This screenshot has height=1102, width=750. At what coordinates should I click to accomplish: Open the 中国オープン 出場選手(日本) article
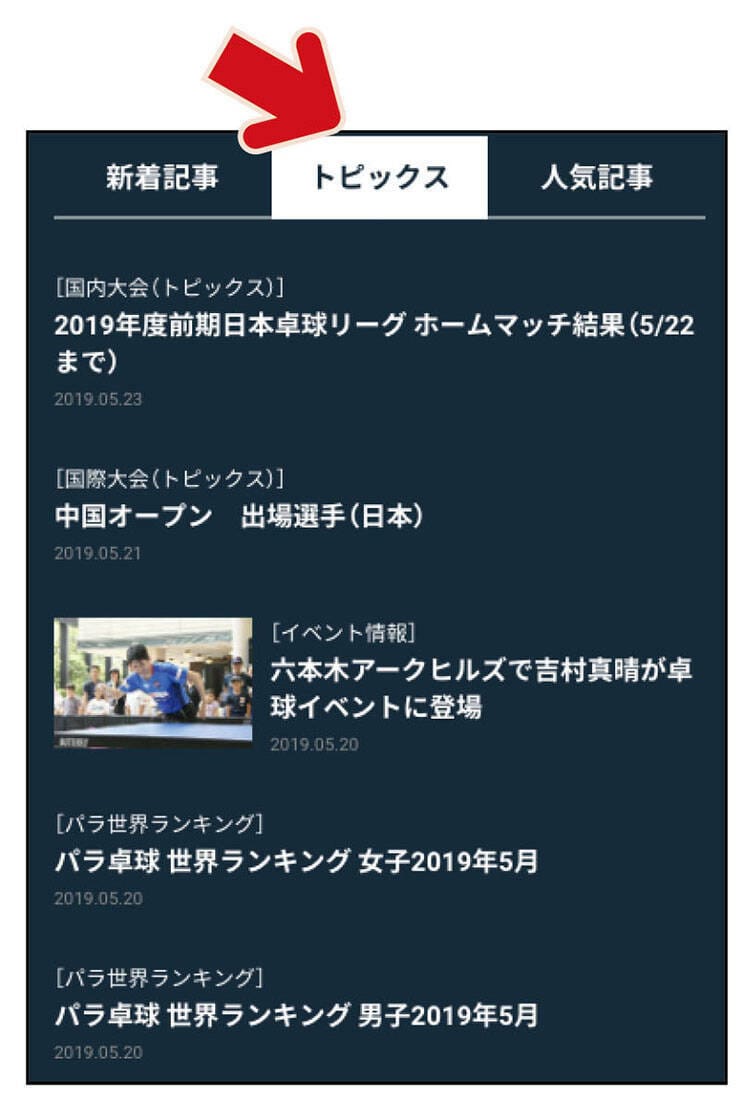(x=240, y=516)
